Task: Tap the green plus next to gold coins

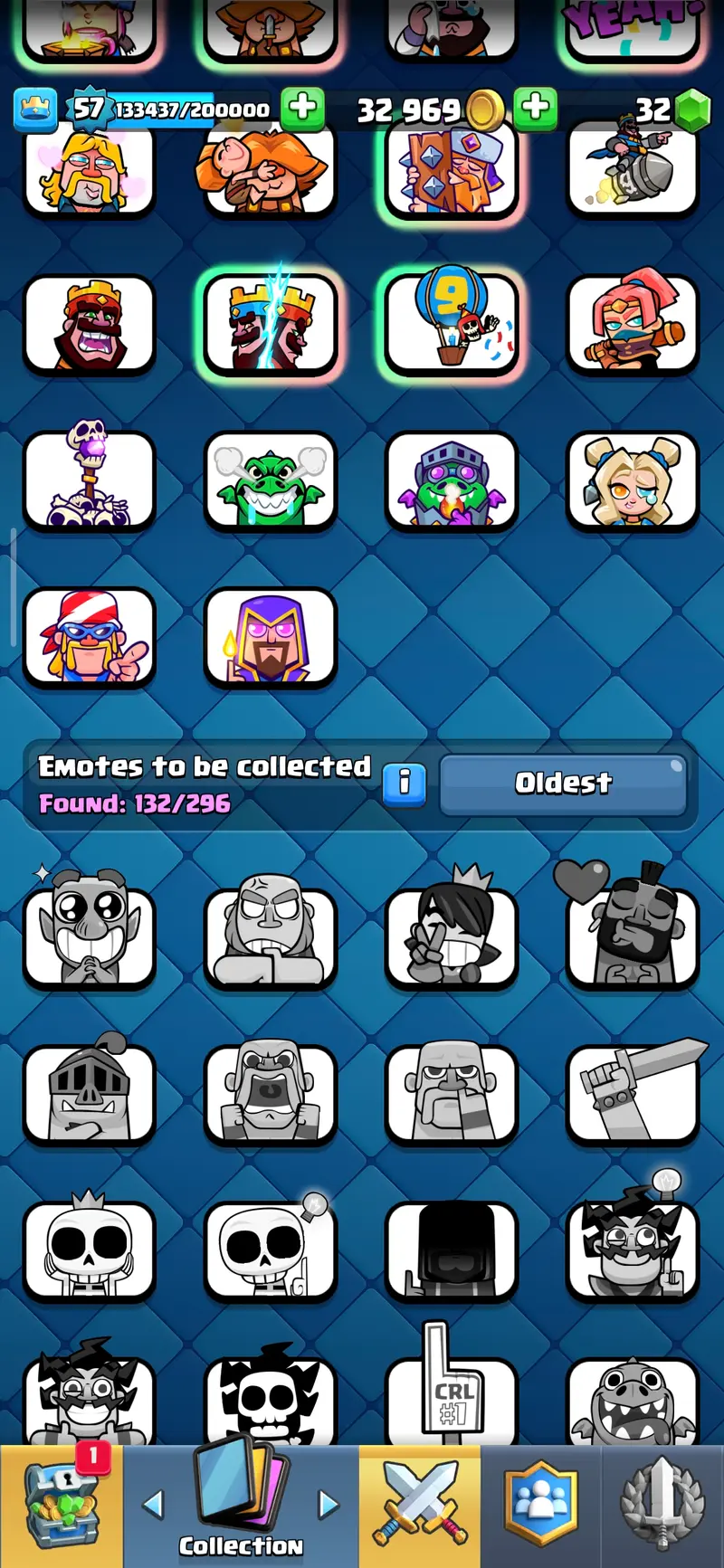Action: coord(535,108)
